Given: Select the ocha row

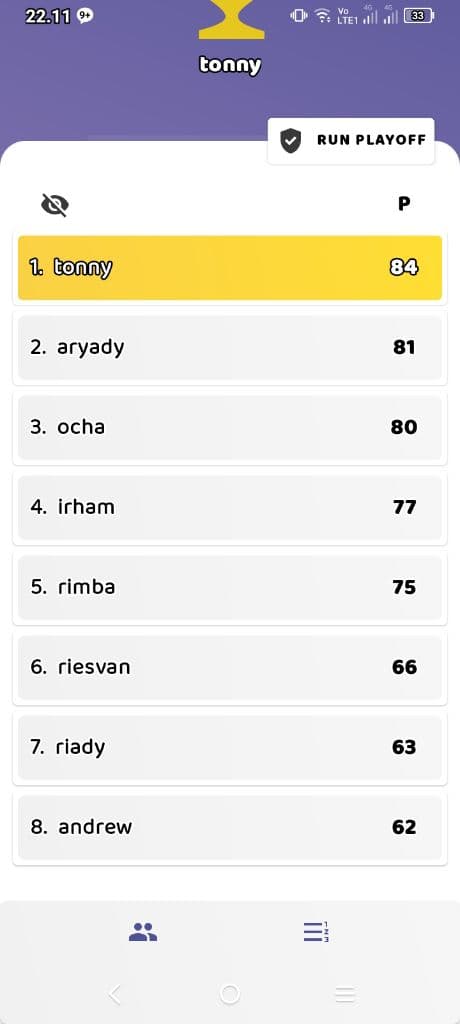Looking at the screenshot, I should [230, 428].
